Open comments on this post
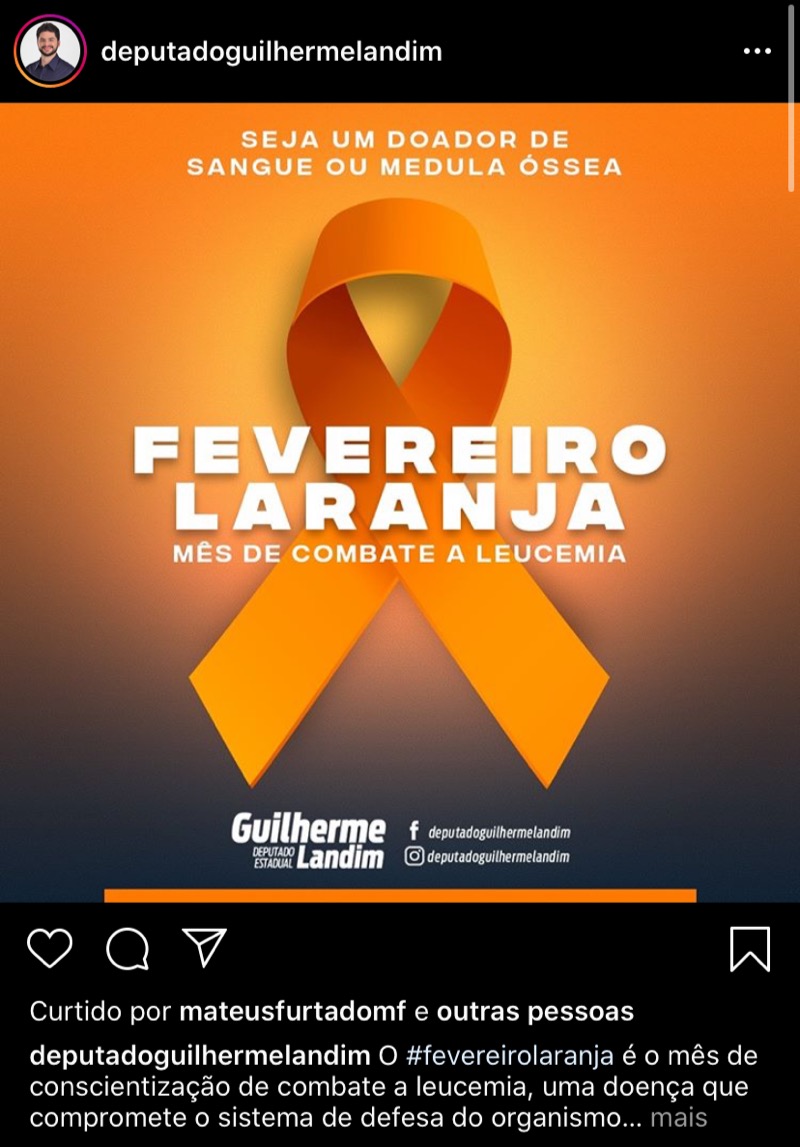800x1147 pixels. pyautogui.click(x=128, y=948)
